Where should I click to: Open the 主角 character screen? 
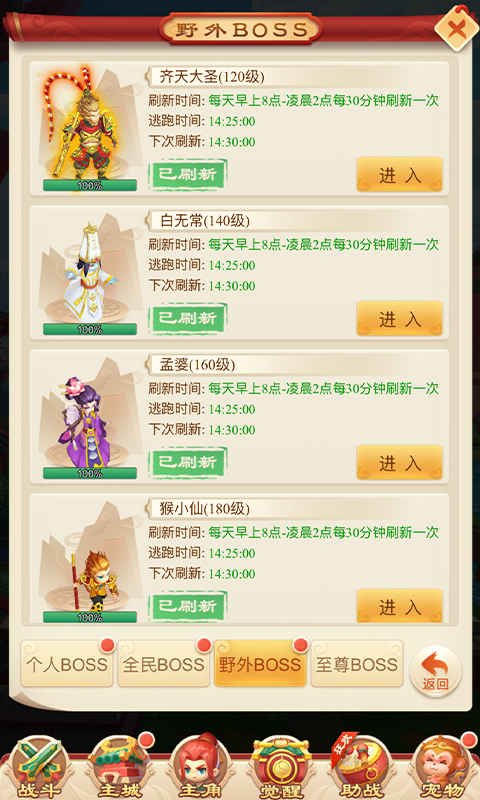(200, 767)
